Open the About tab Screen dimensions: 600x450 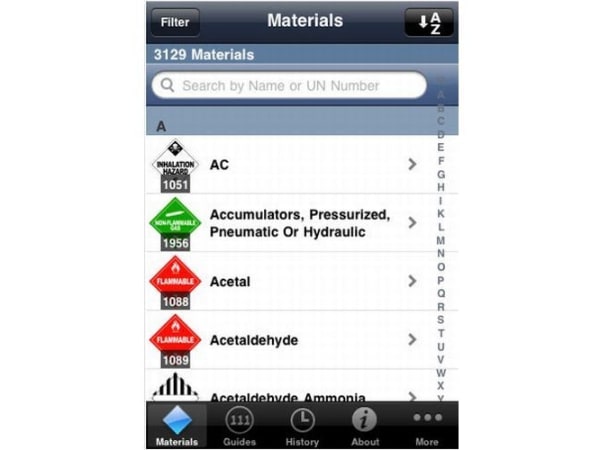pyautogui.click(x=365, y=426)
